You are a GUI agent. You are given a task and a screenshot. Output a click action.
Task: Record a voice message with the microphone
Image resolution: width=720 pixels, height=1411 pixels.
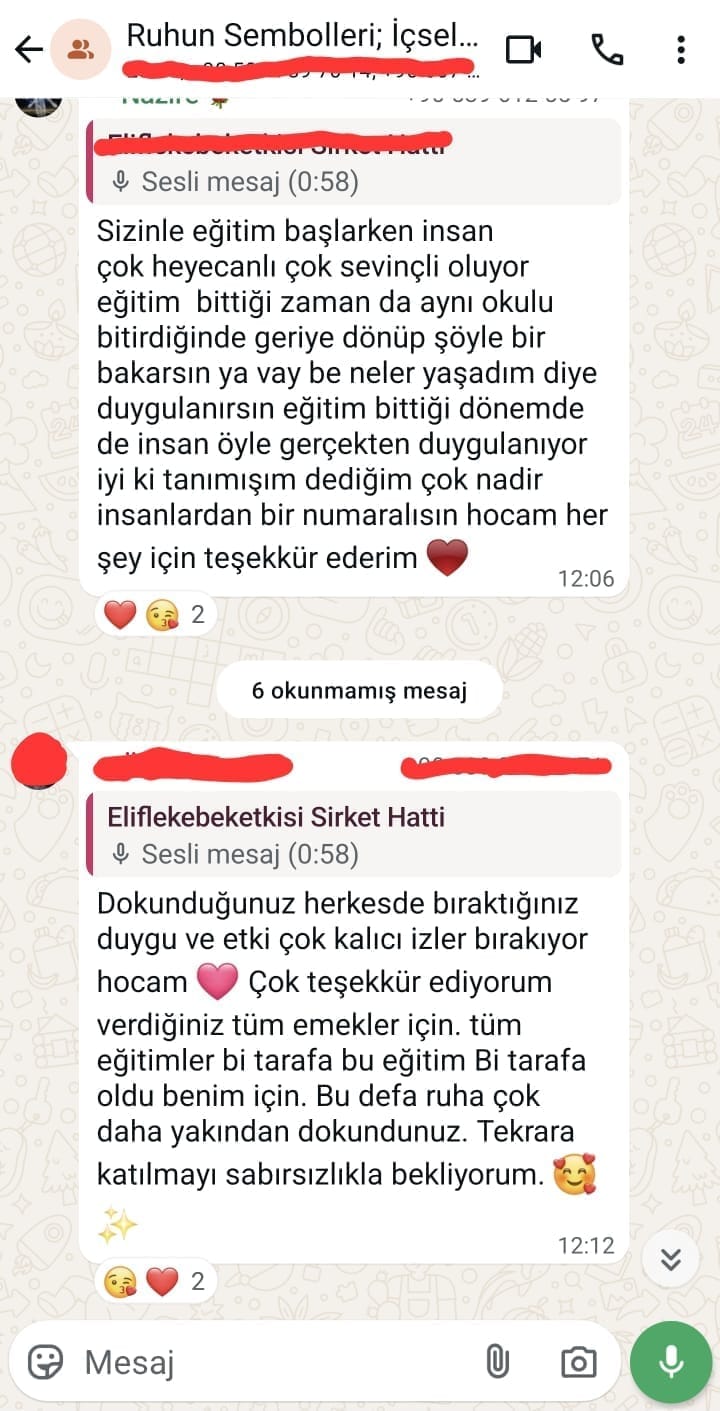671,1361
